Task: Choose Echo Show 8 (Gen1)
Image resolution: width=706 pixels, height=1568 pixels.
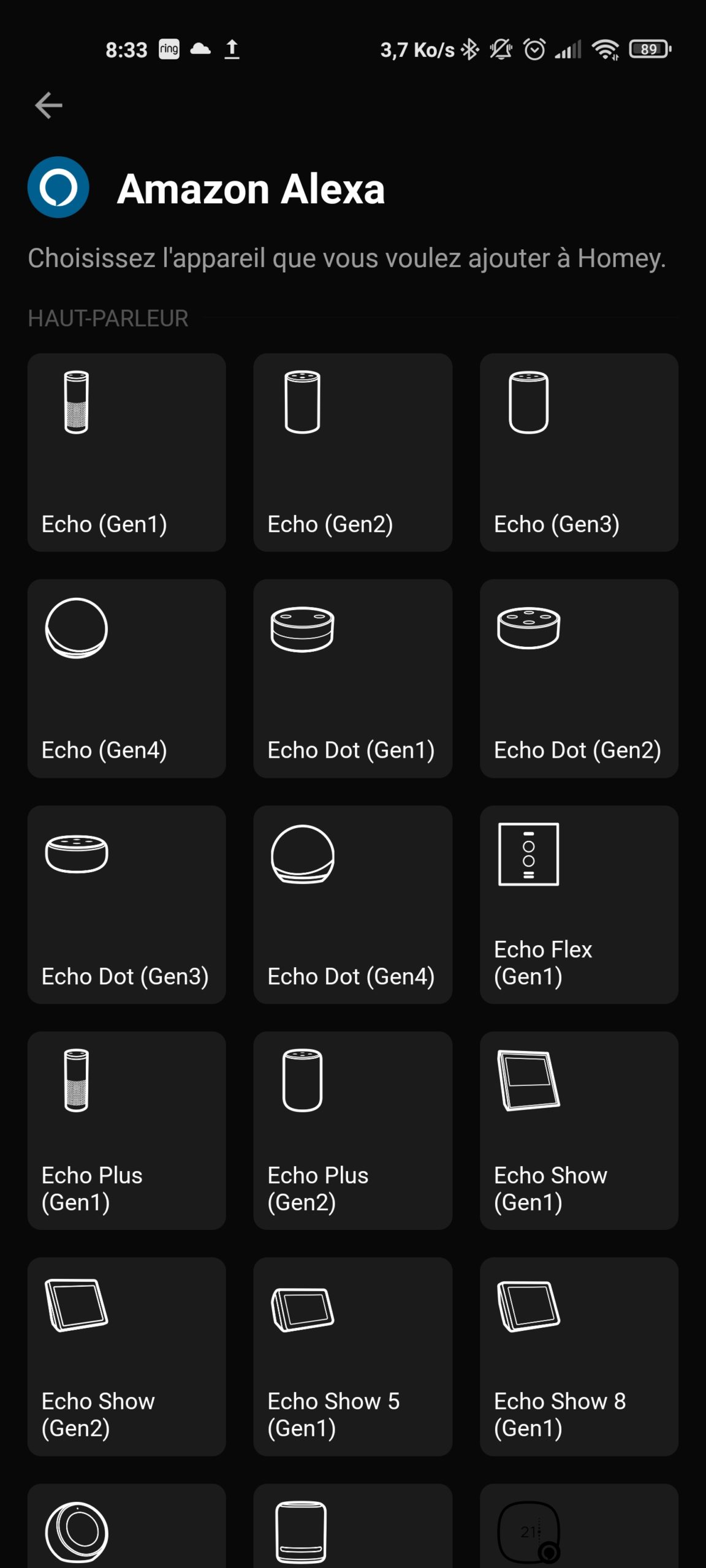Action: (579, 1356)
